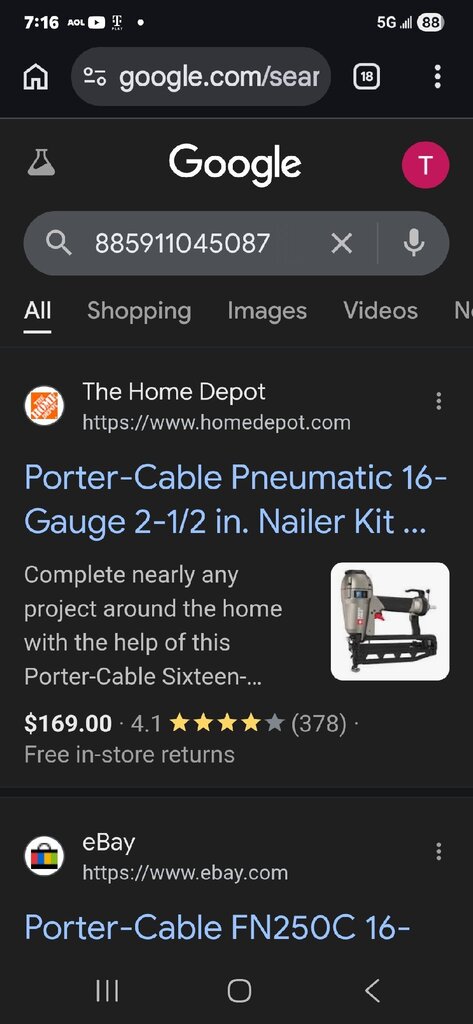This screenshot has height=1024, width=473.
Task: Show recent apps from the navigation bar
Action: click(107, 991)
